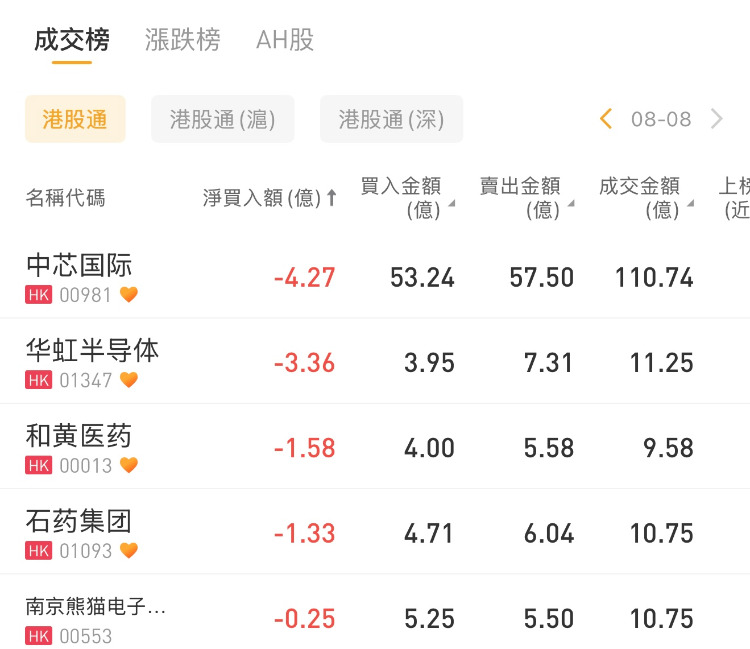Select the 港股通(深) filter chip
Viewport: 750px width, 649px height.
point(391,120)
